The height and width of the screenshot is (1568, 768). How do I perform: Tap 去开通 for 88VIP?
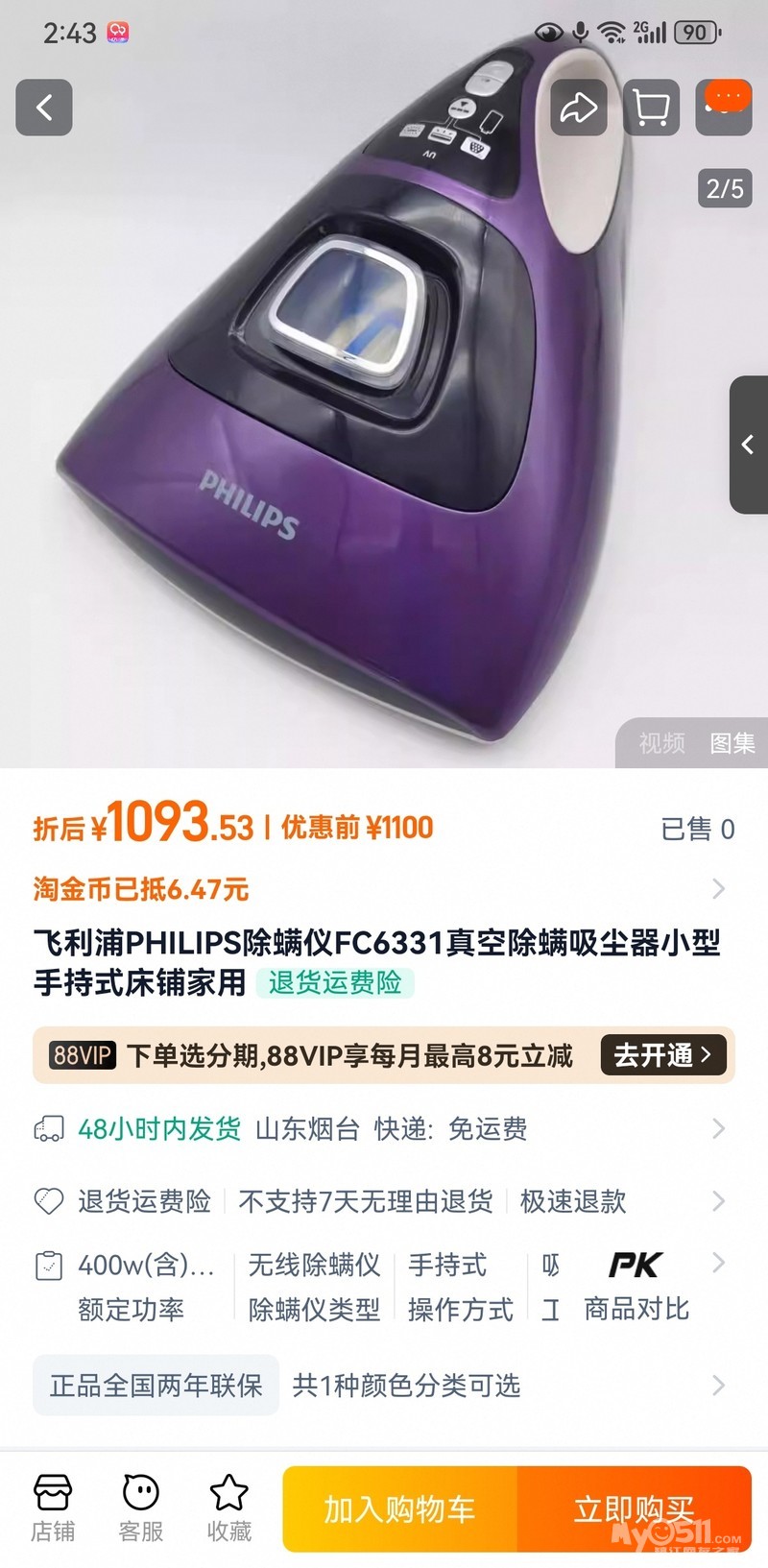(x=662, y=1055)
